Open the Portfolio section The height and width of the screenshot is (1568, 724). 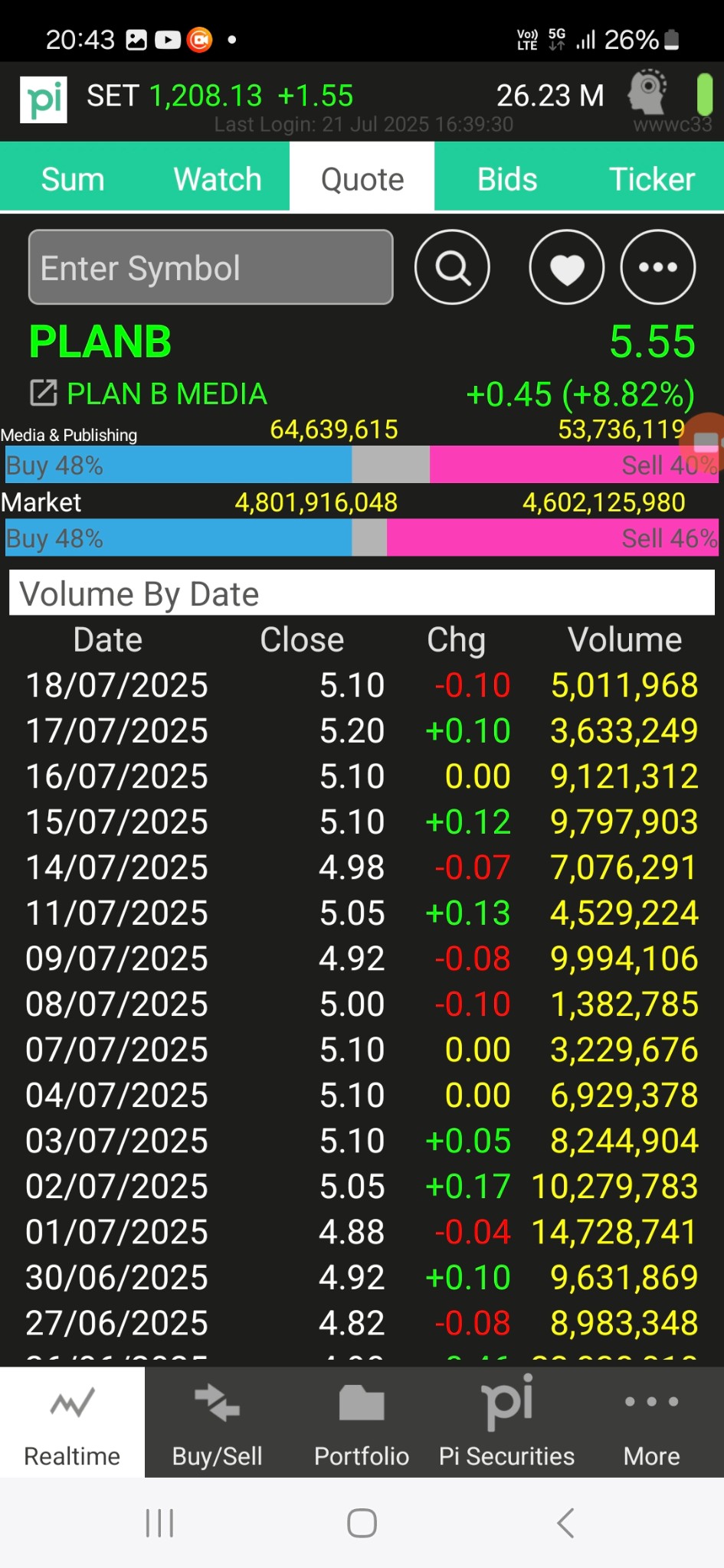tap(362, 1423)
